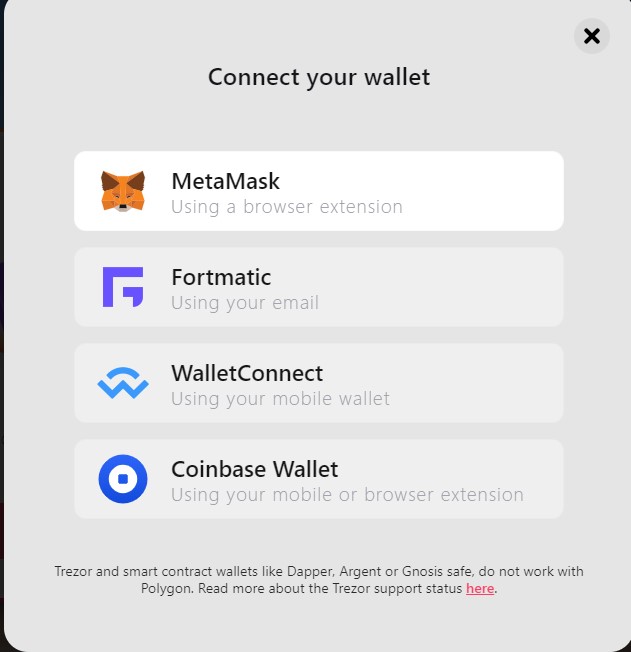Open the Trezor support status 'here' link
The height and width of the screenshot is (652, 631).
click(480, 589)
